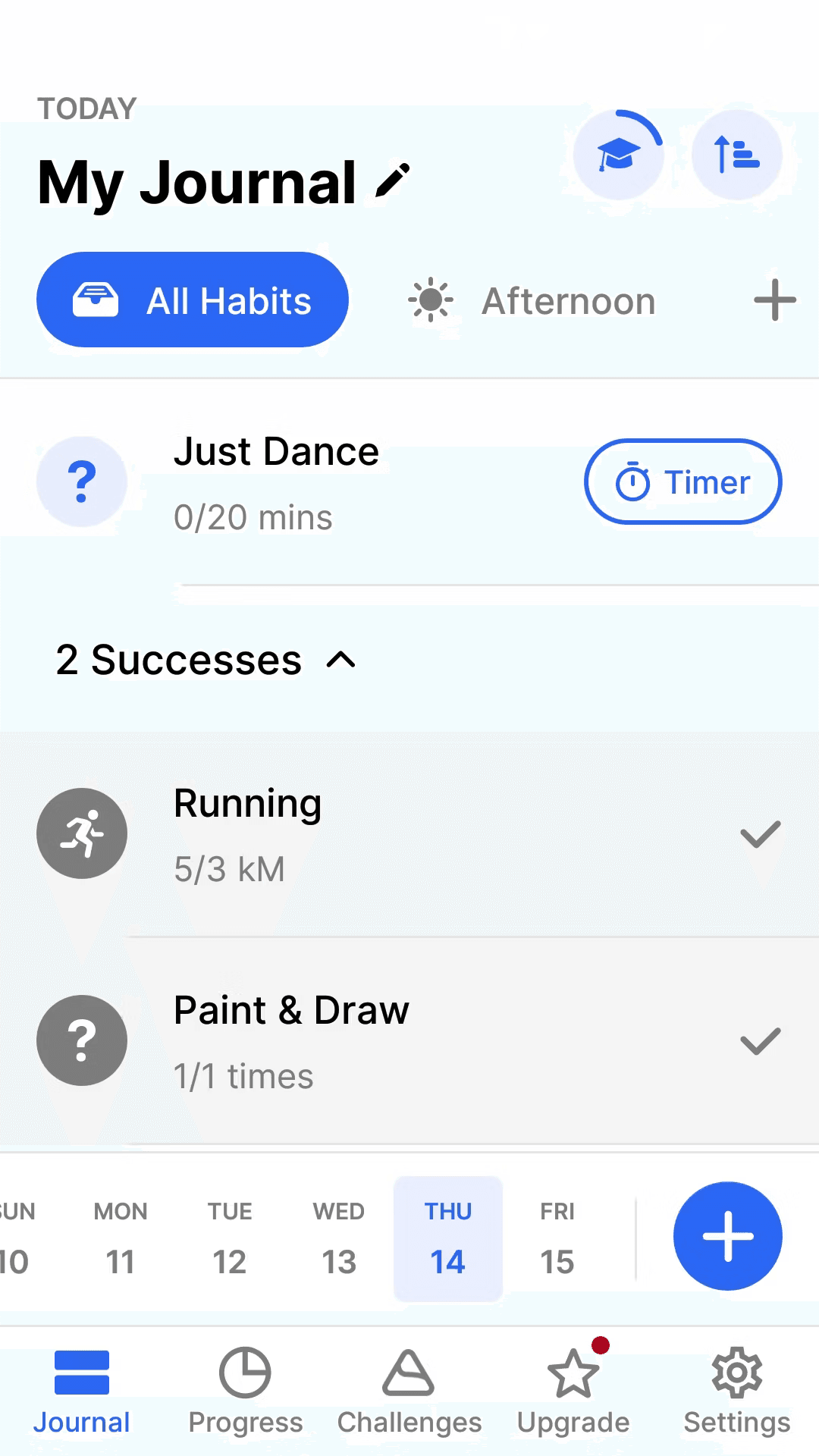Select Tuesday 12 in the date strip

point(230,1238)
